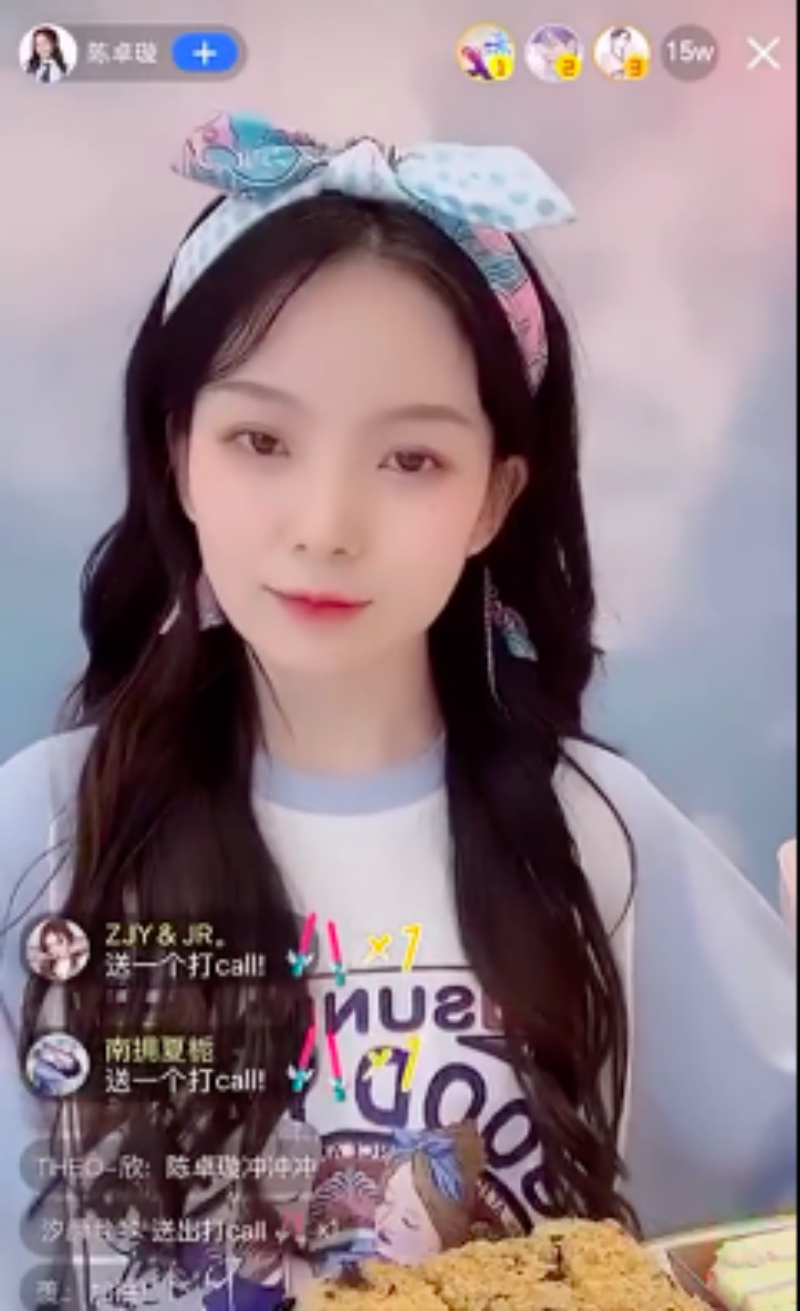Close the live stream
Screen dimensions: 800x1311
click(x=763, y=54)
